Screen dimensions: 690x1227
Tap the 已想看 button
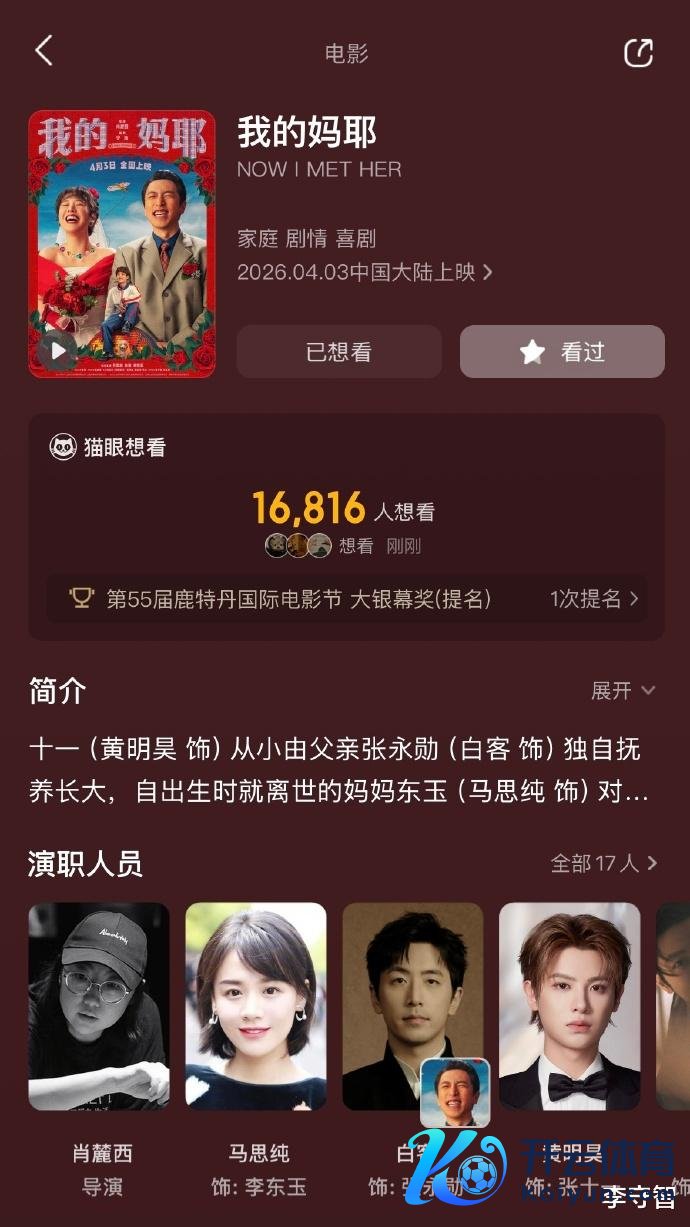point(339,352)
